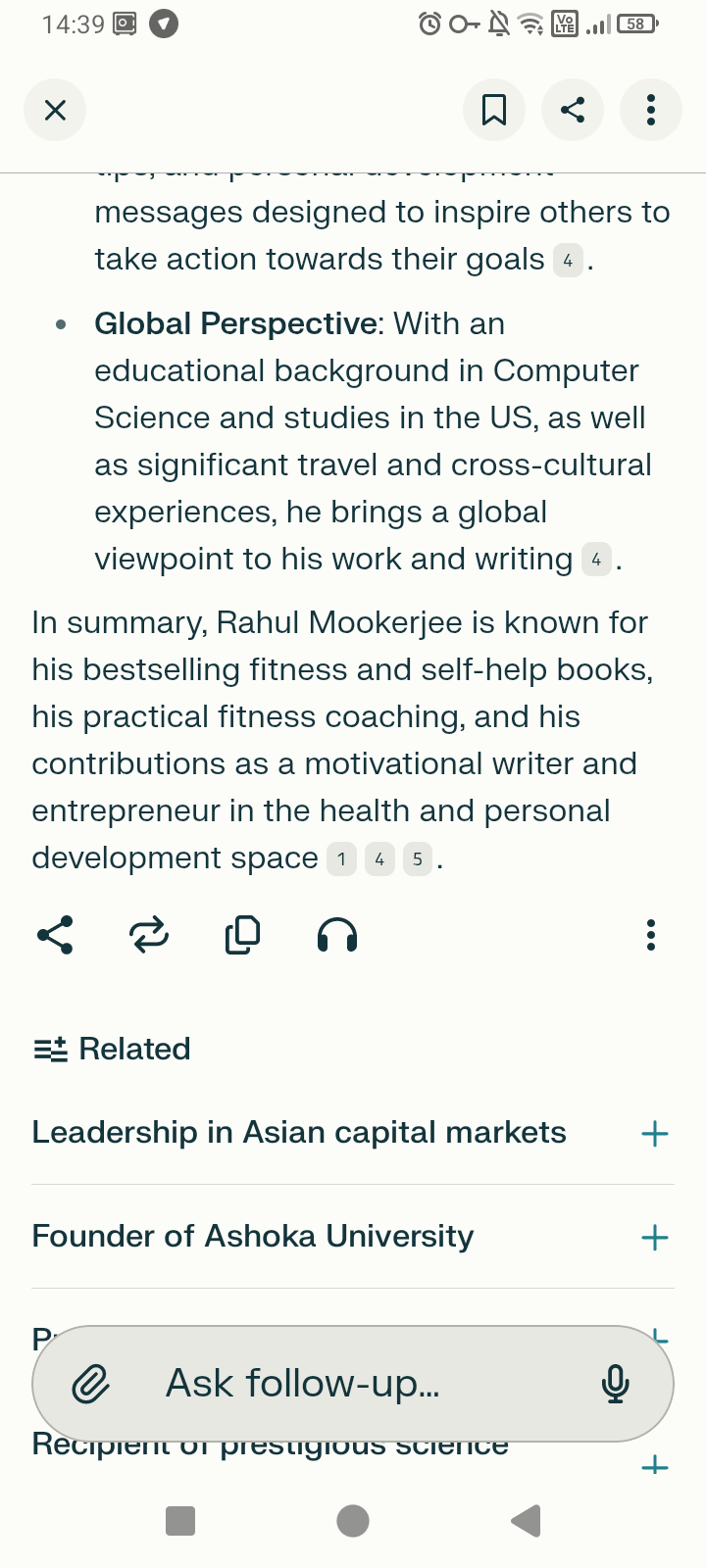Open citation 1 in the summary
This screenshot has width=706, height=1568.
(x=341, y=859)
